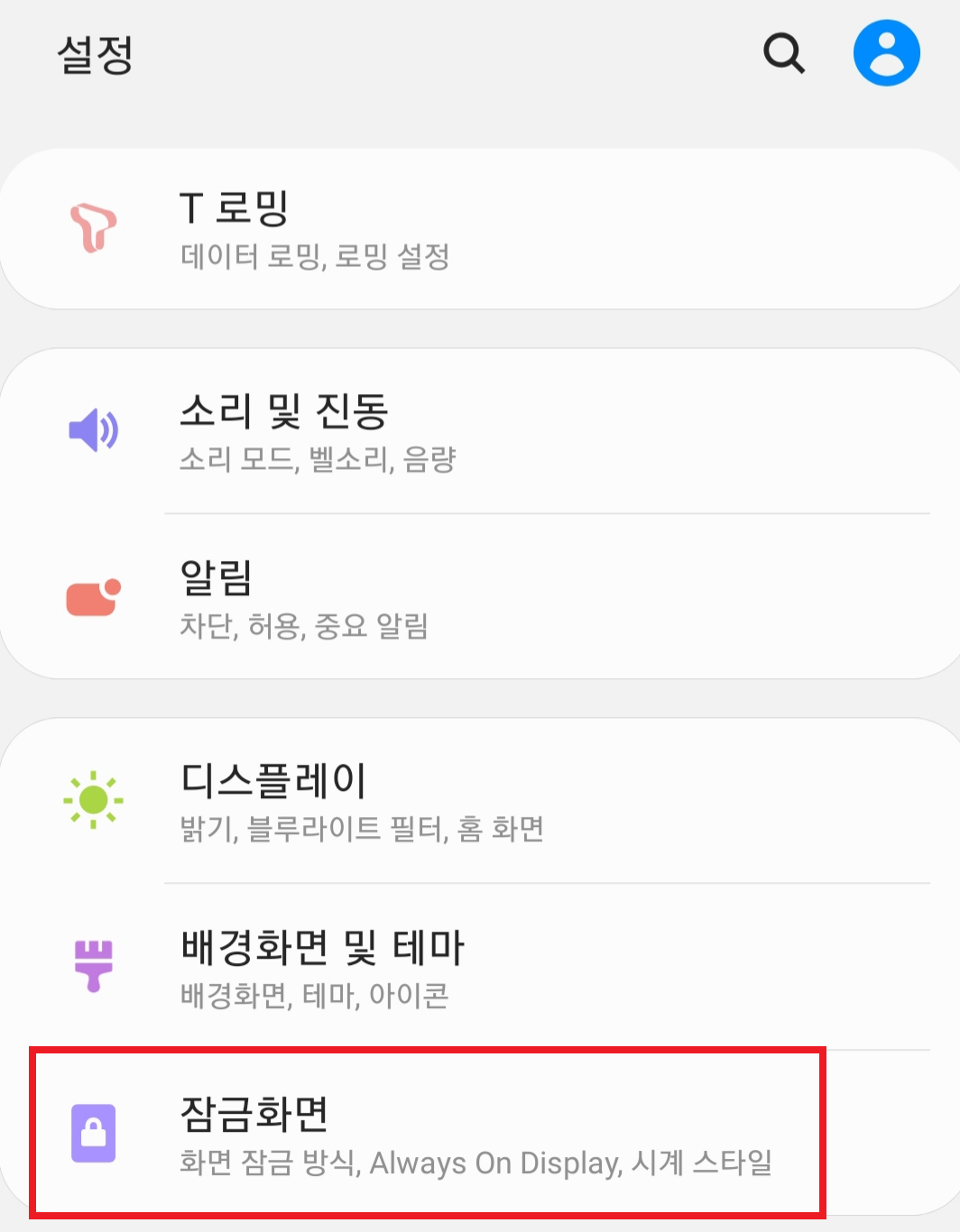Image resolution: width=960 pixels, height=1232 pixels.
Task: Tap the 잠금화면 row
Action: coord(428,1134)
